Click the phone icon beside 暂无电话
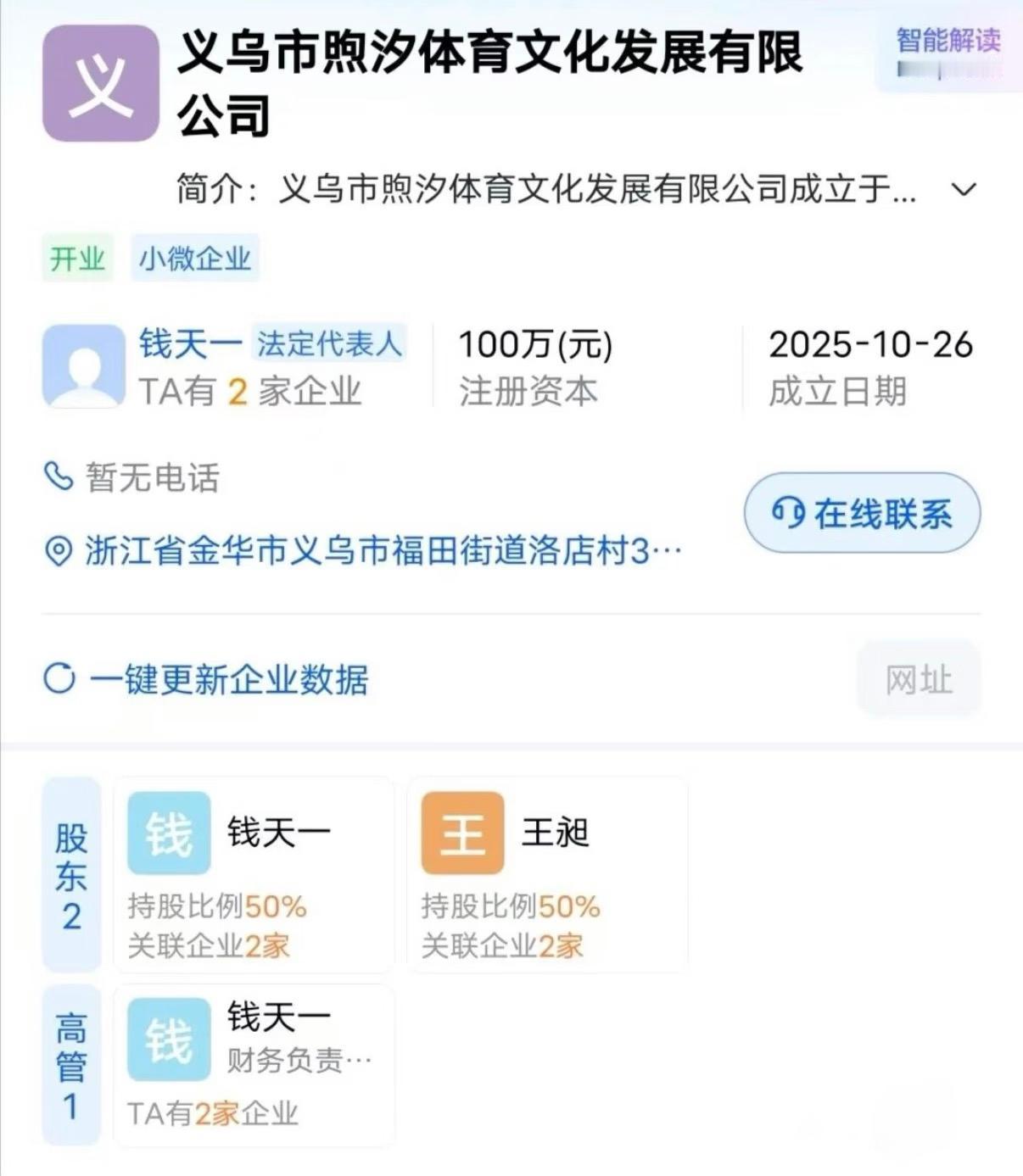This screenshot has height=1176, width=1023. (58, 479)
